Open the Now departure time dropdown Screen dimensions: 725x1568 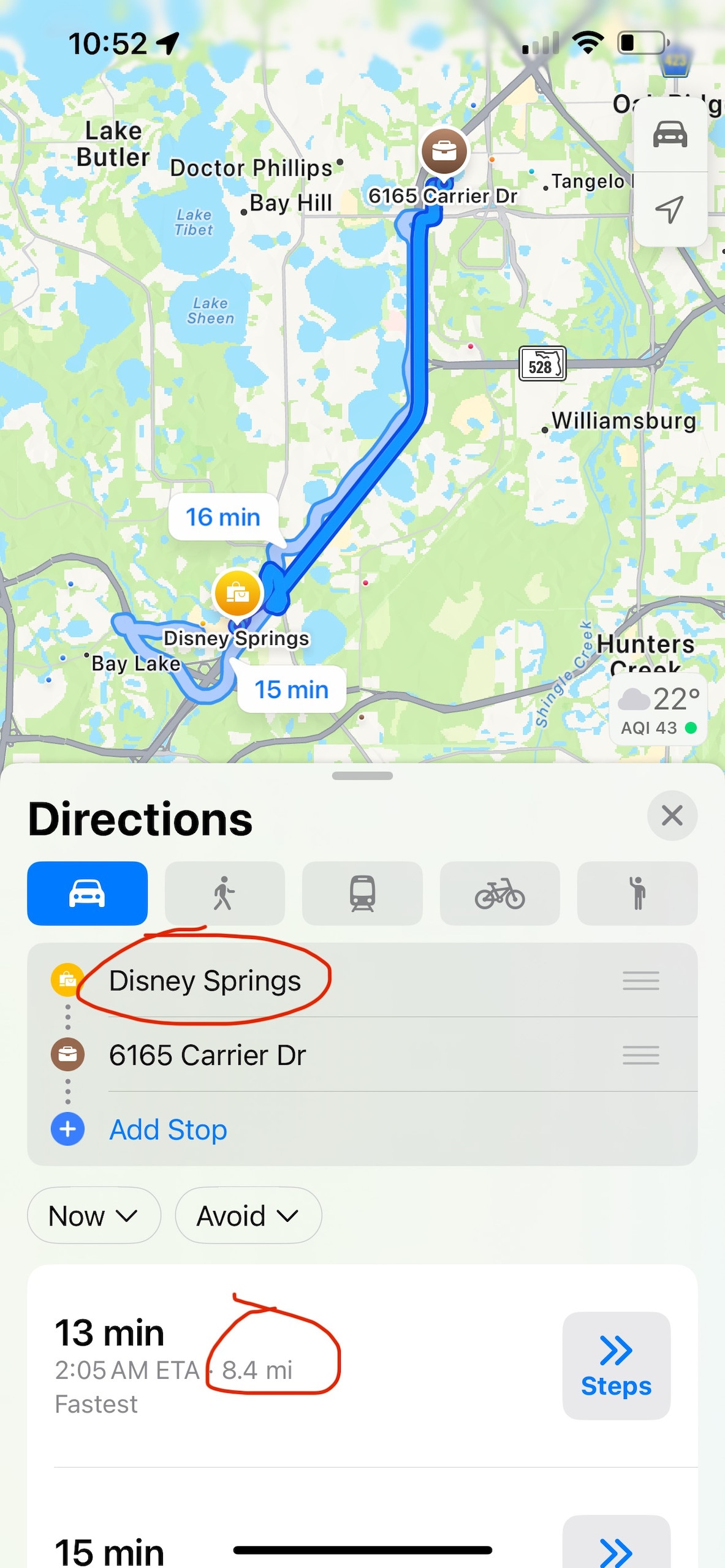pos(93,1215)
